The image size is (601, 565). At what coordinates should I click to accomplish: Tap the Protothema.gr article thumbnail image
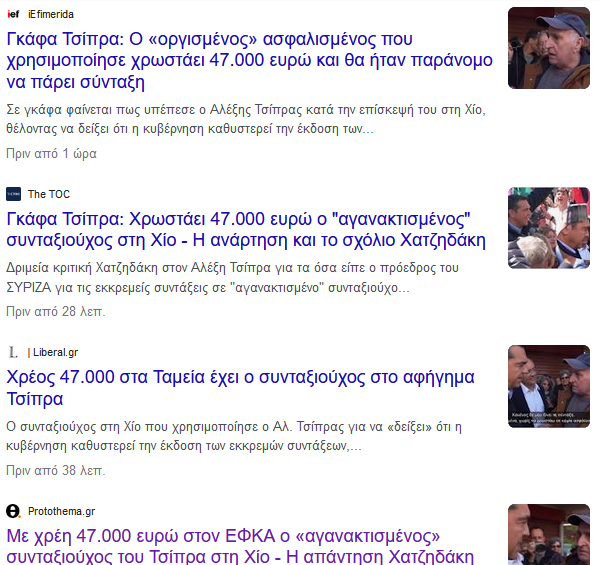pyautogui.click(x=548, y=534)
